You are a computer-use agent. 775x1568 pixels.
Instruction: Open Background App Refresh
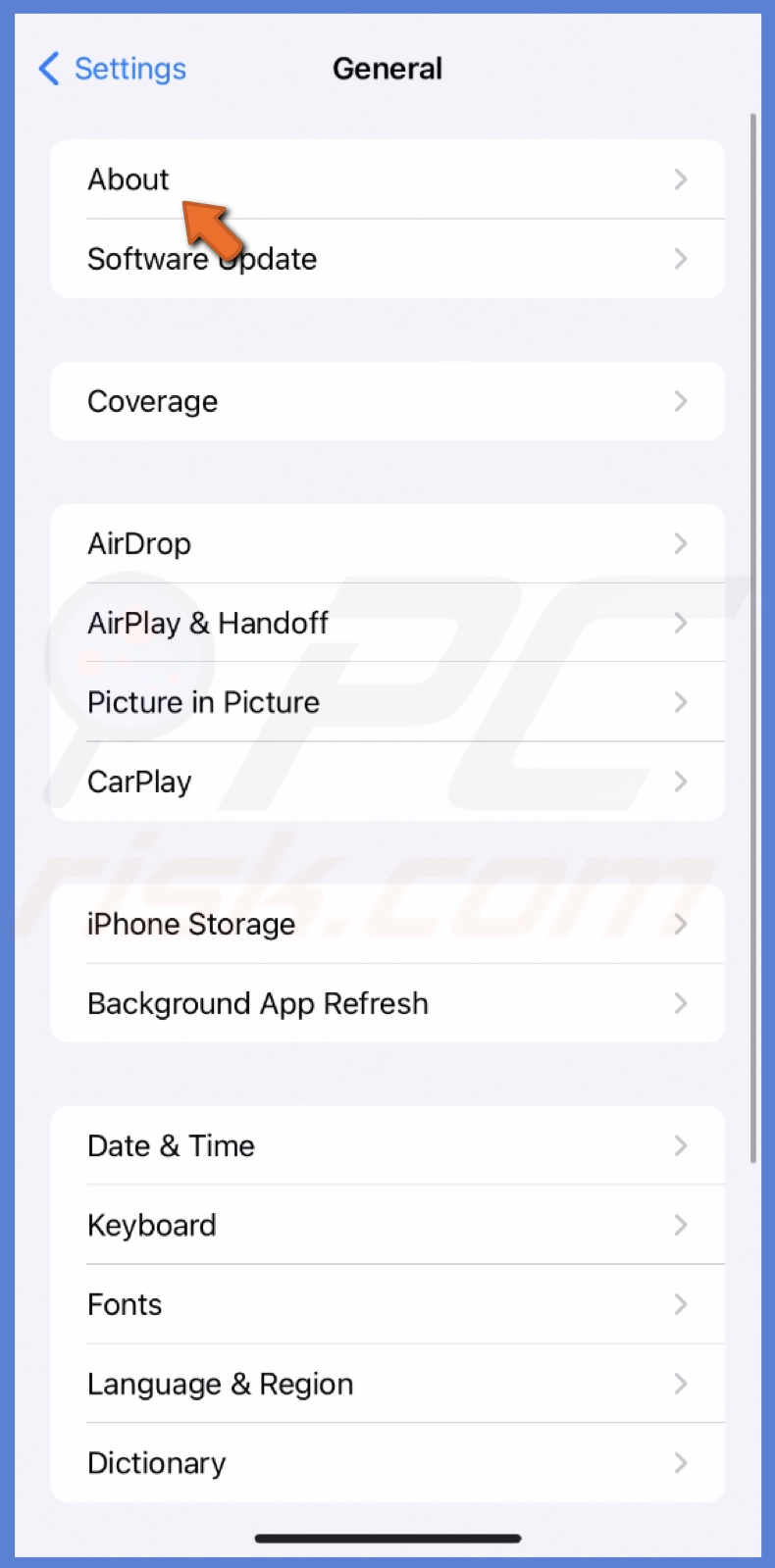coord(387,1003)
